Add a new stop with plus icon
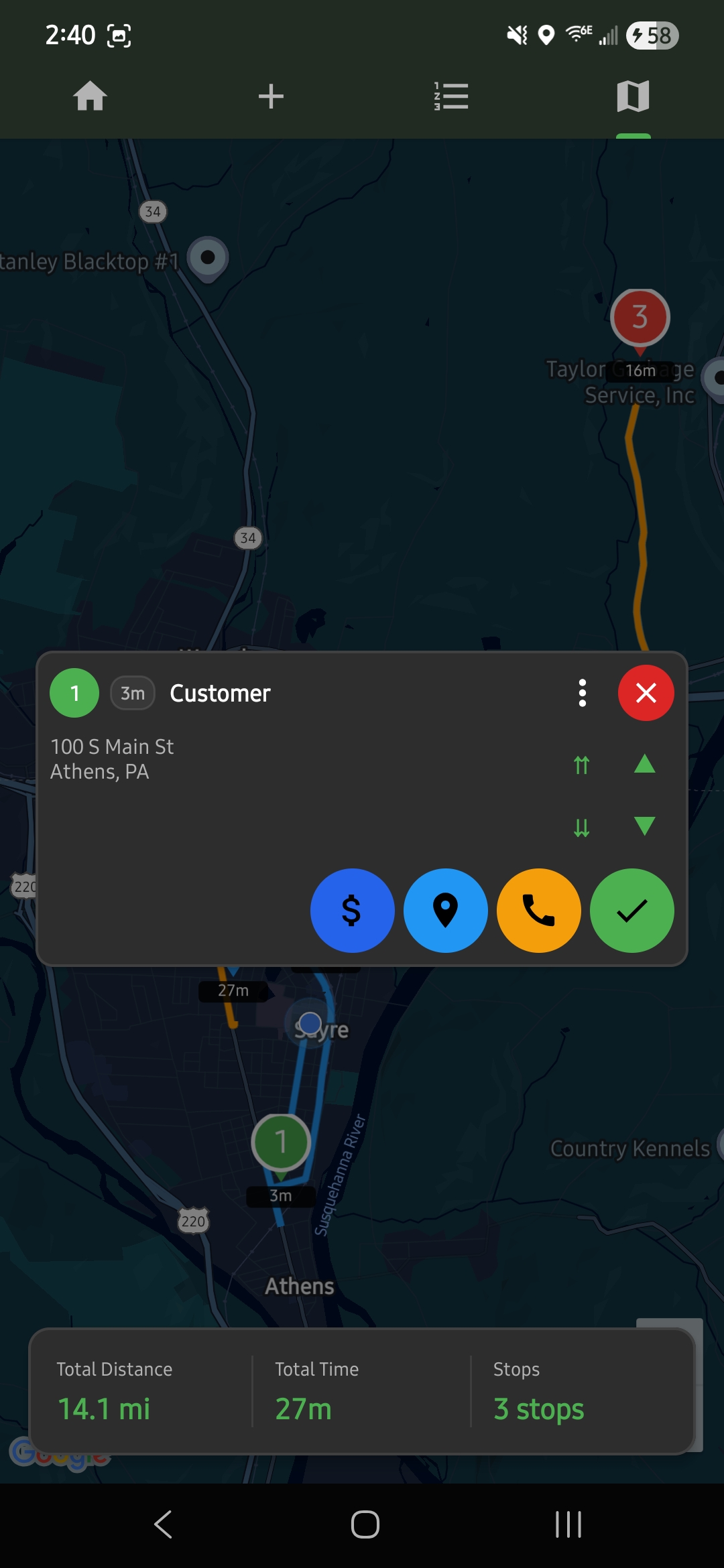This screenshot has height=1568, width=724. coord(271,96)
